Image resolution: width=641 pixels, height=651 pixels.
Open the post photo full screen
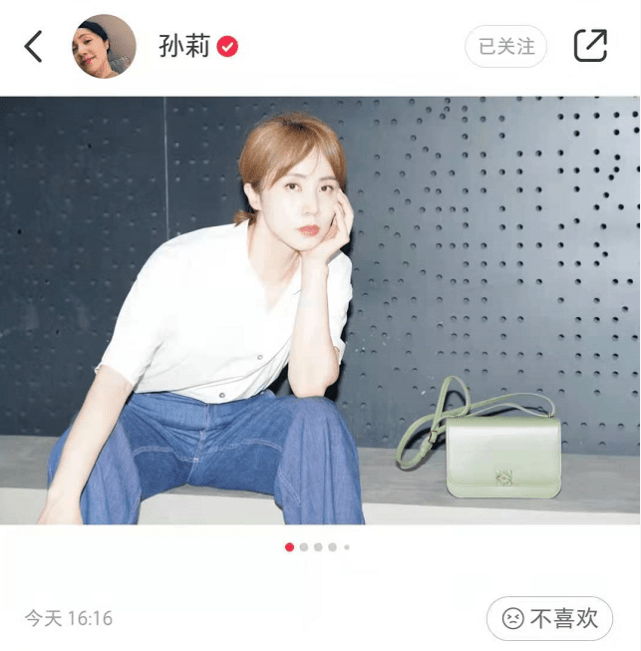320,310
